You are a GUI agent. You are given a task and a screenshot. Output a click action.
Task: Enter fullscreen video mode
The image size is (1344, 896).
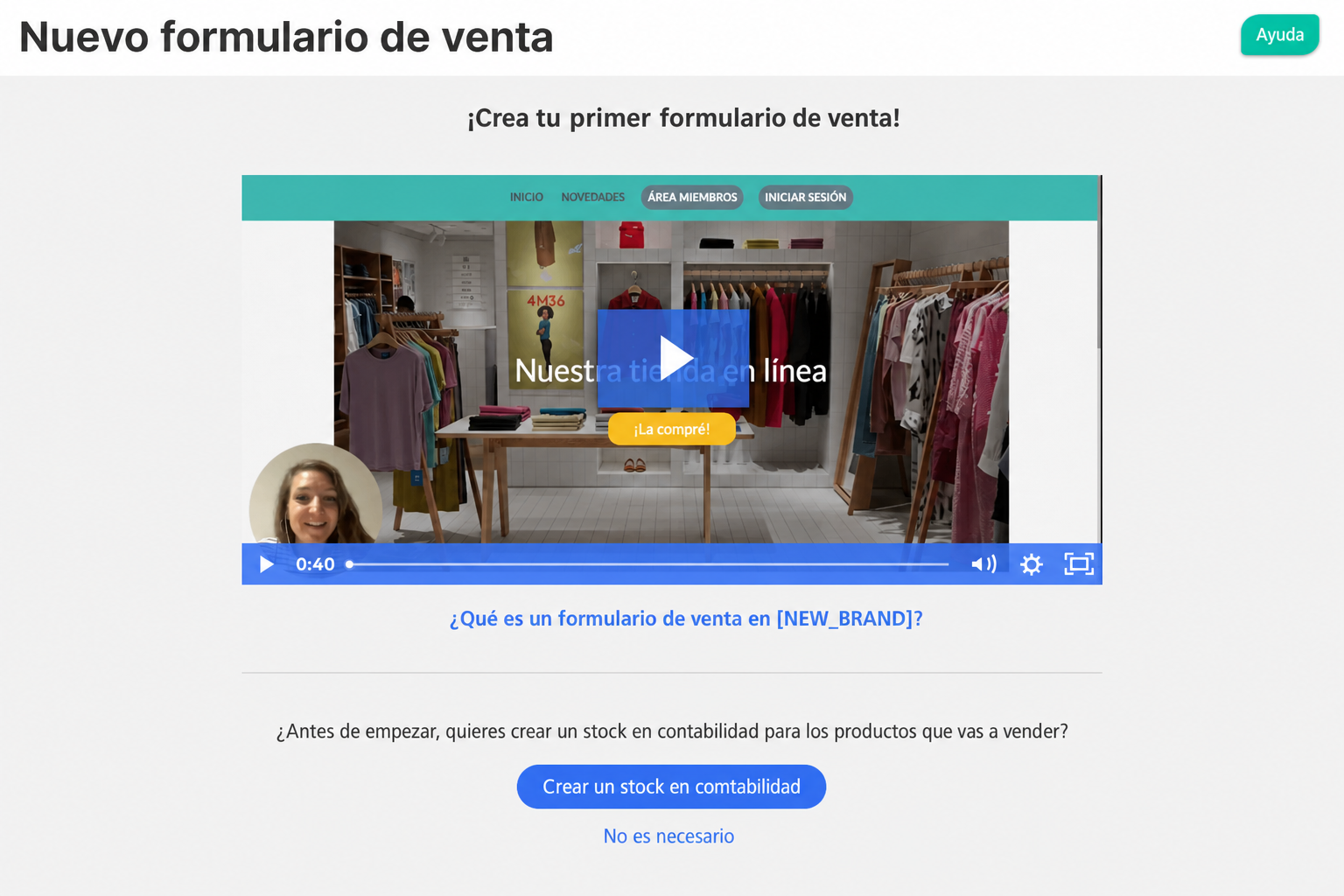pos(1079,564)
